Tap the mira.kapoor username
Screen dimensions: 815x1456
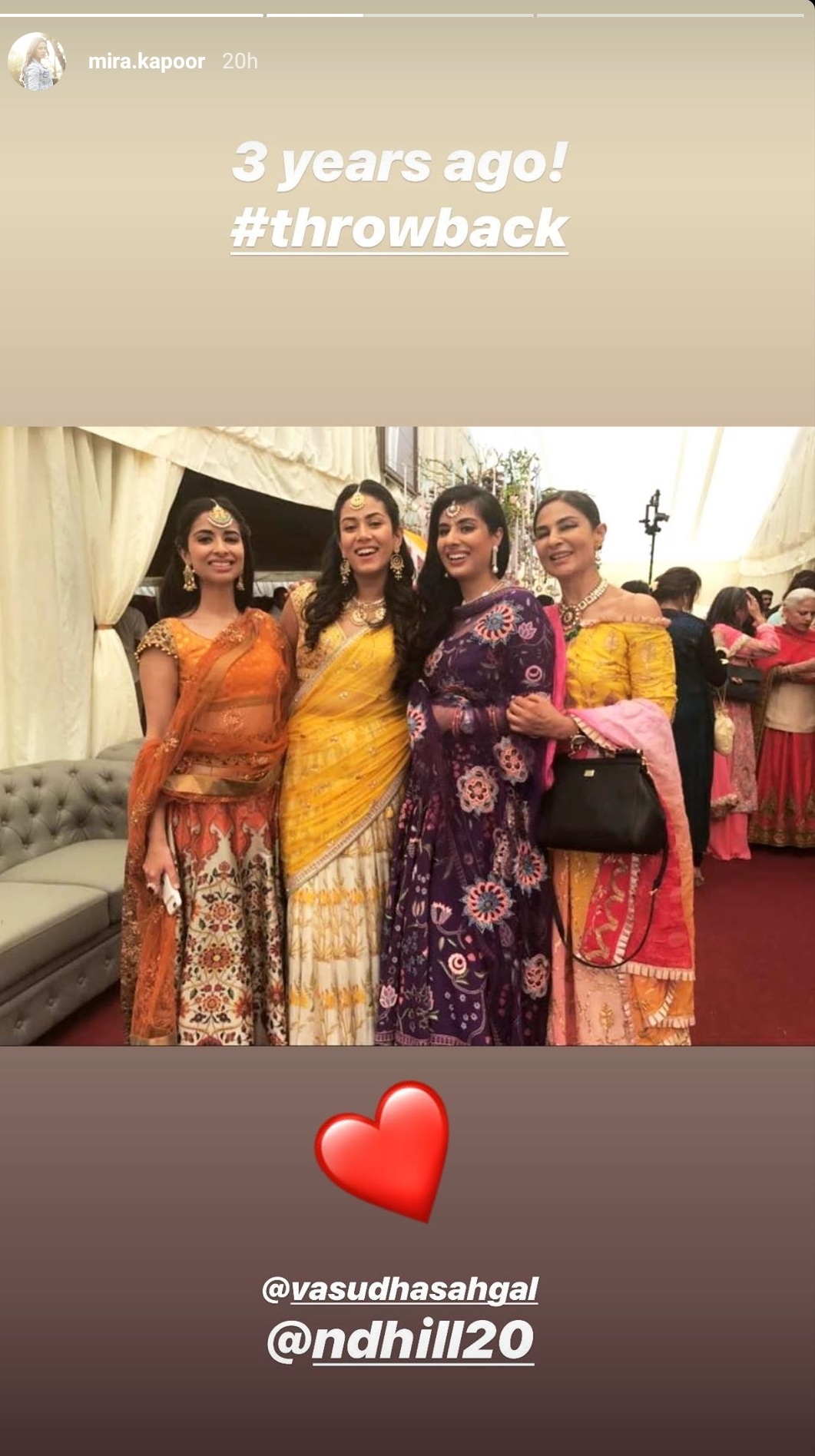click(146, 61)
